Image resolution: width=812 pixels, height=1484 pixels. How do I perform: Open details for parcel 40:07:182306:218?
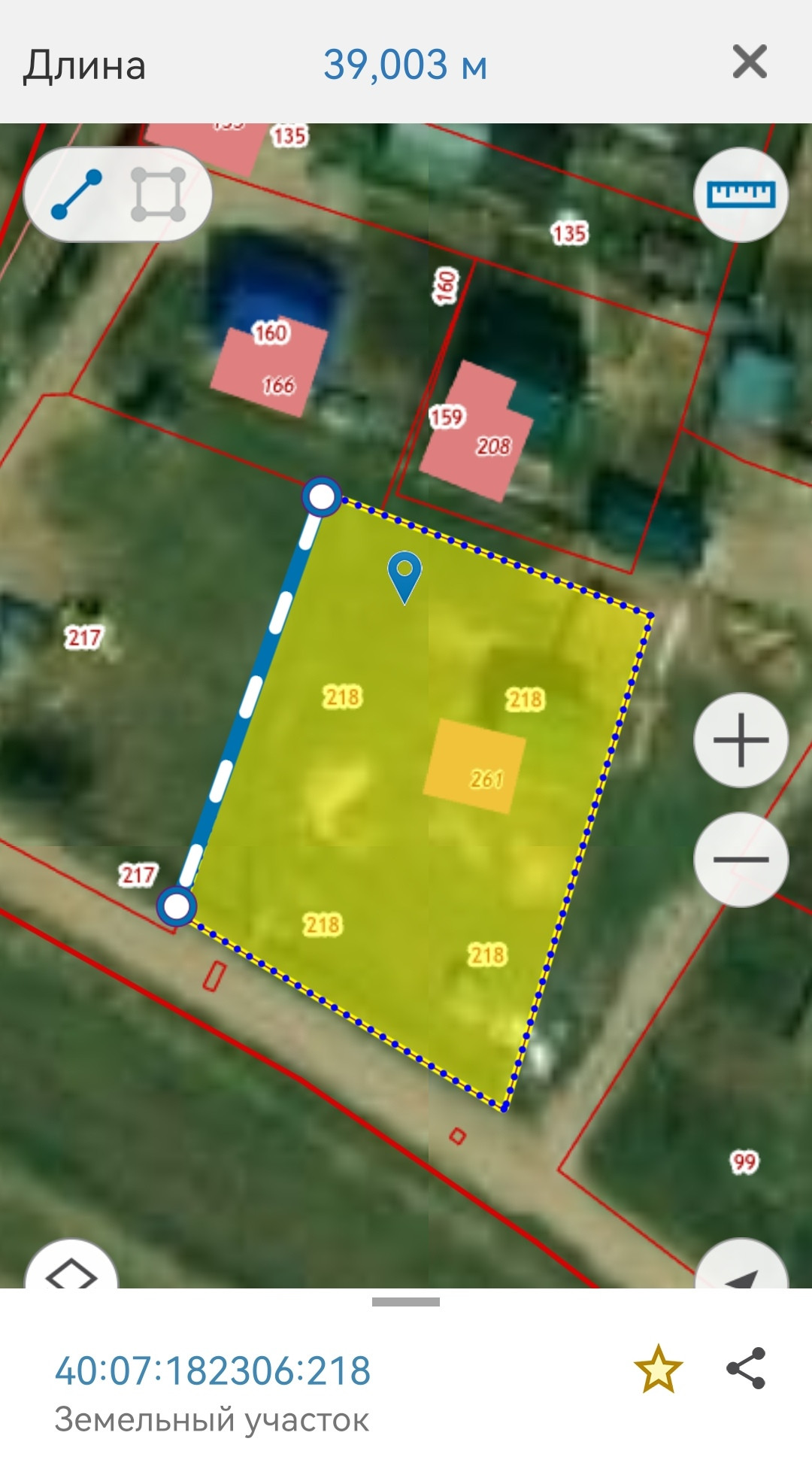(x=213, y=1370)
